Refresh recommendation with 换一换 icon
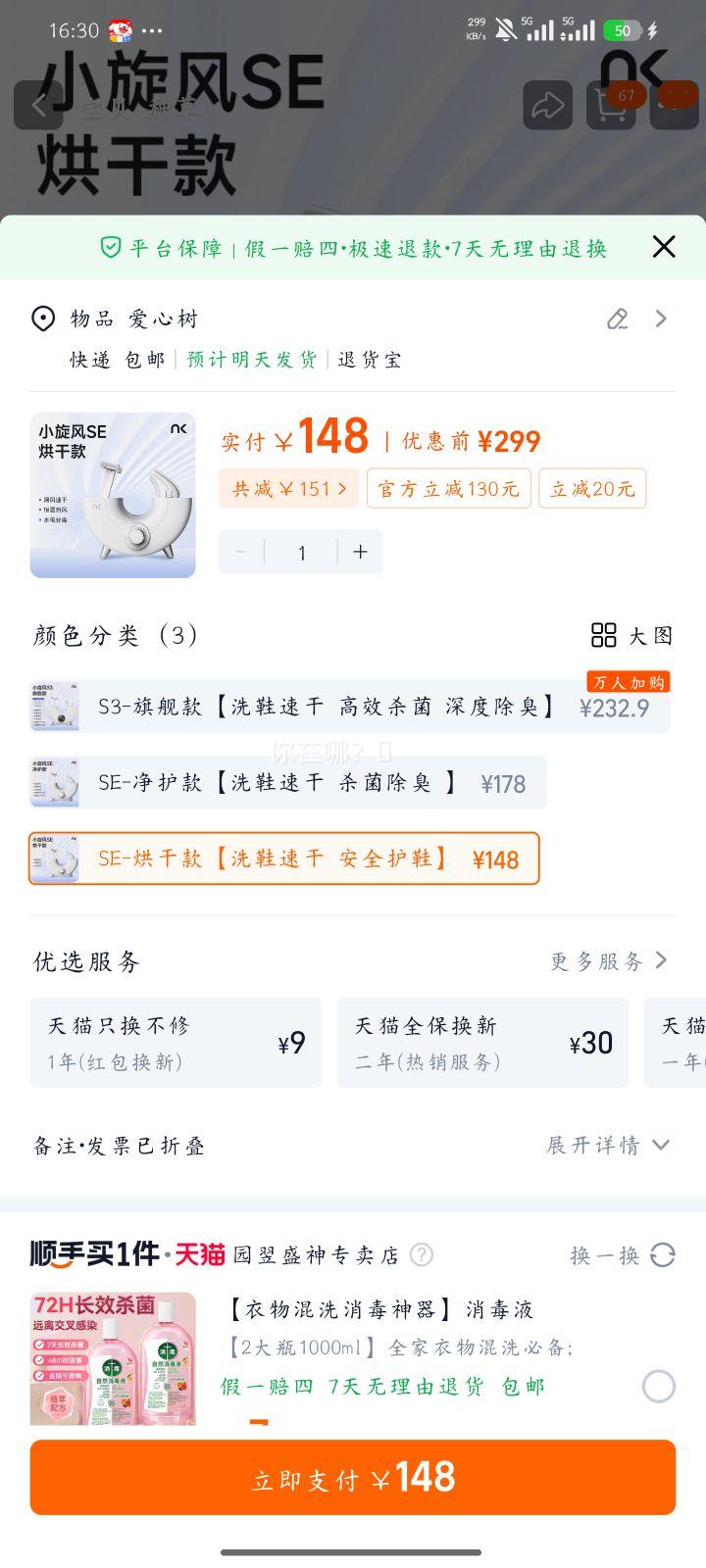This screenshot has width=706, height=1568. point(663,1254)
